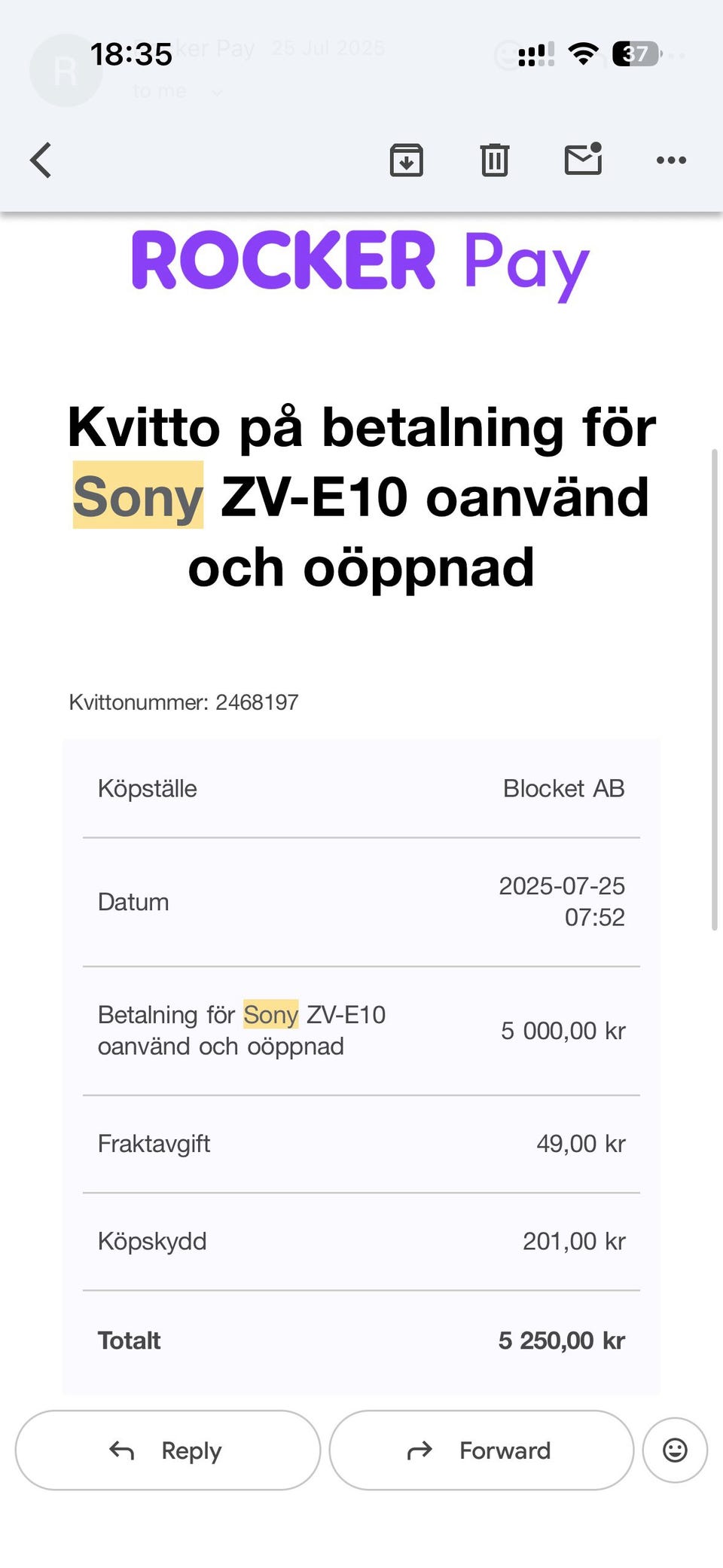The image size is (723, 1568).
Task: Add an emoji reaction
Action: pyautogui.click(x=675, y=1450)
